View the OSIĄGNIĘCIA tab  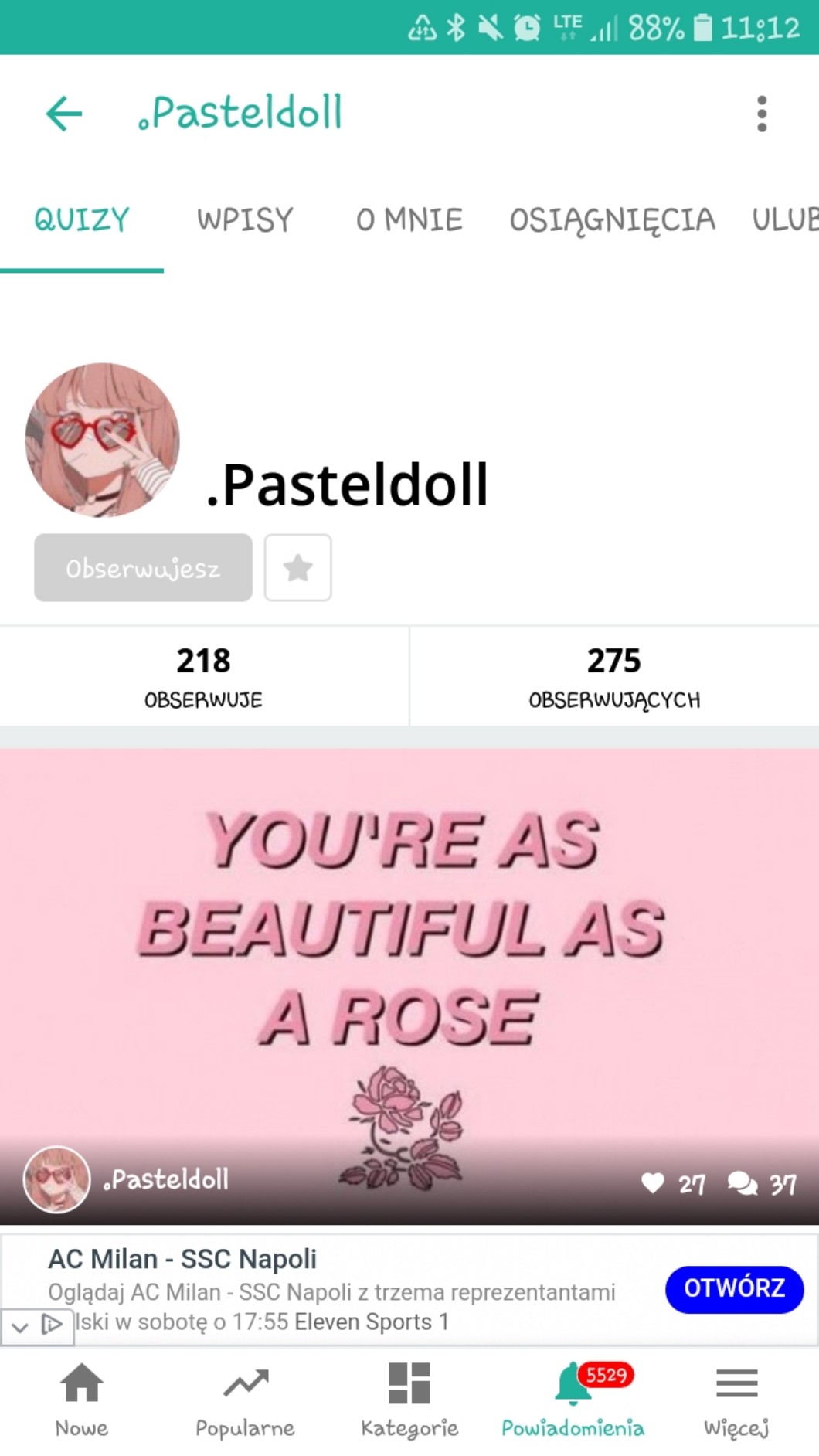[612, 220]
